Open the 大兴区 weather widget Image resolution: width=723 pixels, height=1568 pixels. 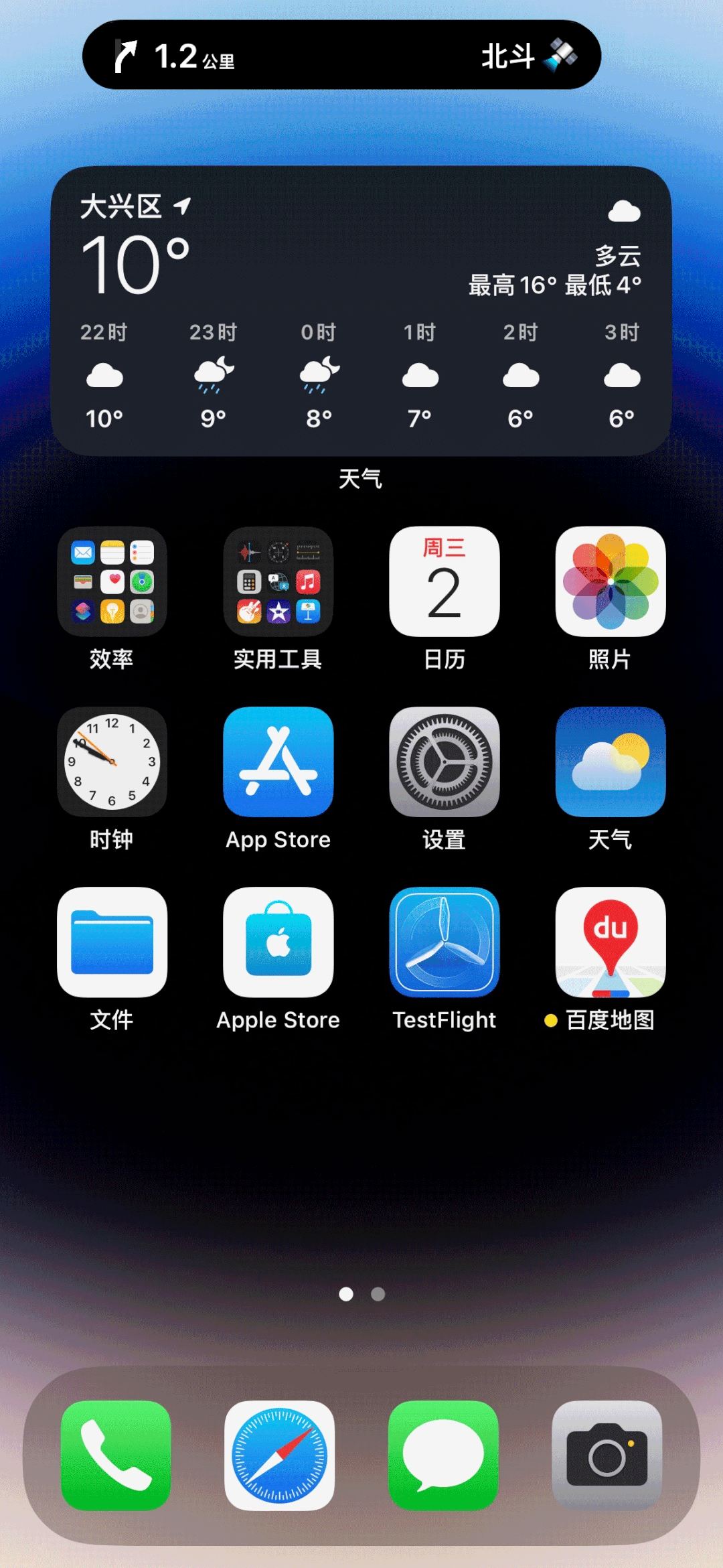point(361,311)
